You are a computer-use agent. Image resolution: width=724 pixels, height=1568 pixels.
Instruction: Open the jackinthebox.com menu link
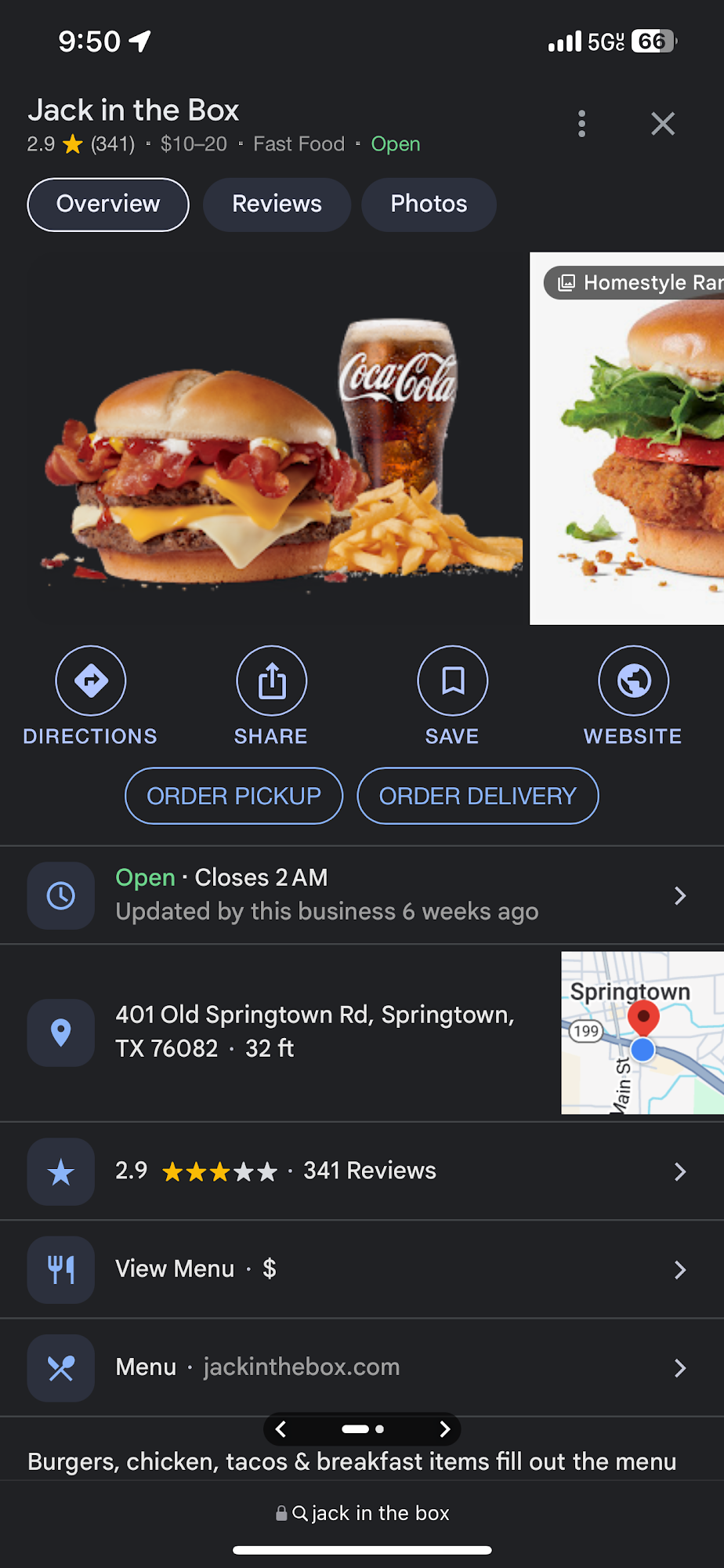[x=360, y=1367]
